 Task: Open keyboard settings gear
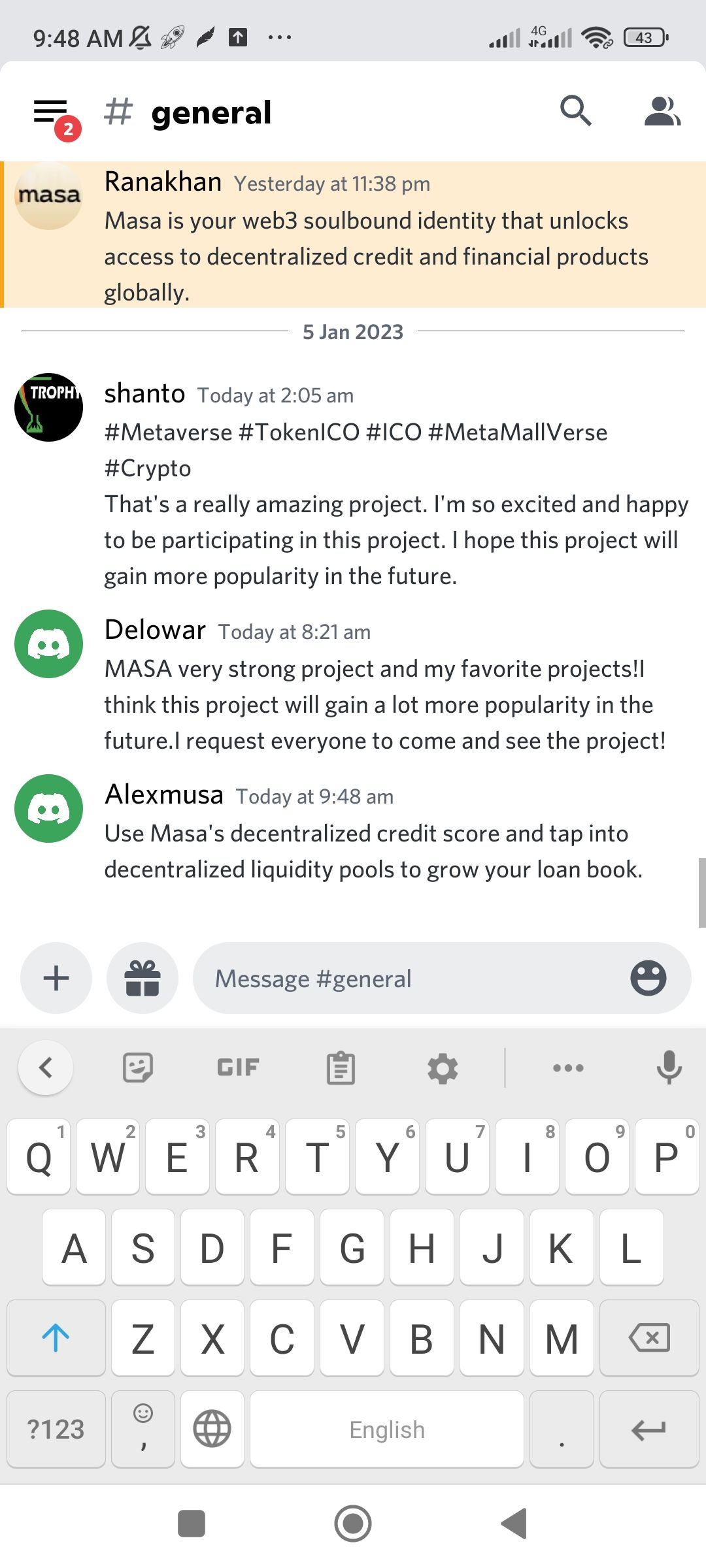pyautogui.click(x=443, y=1069)
